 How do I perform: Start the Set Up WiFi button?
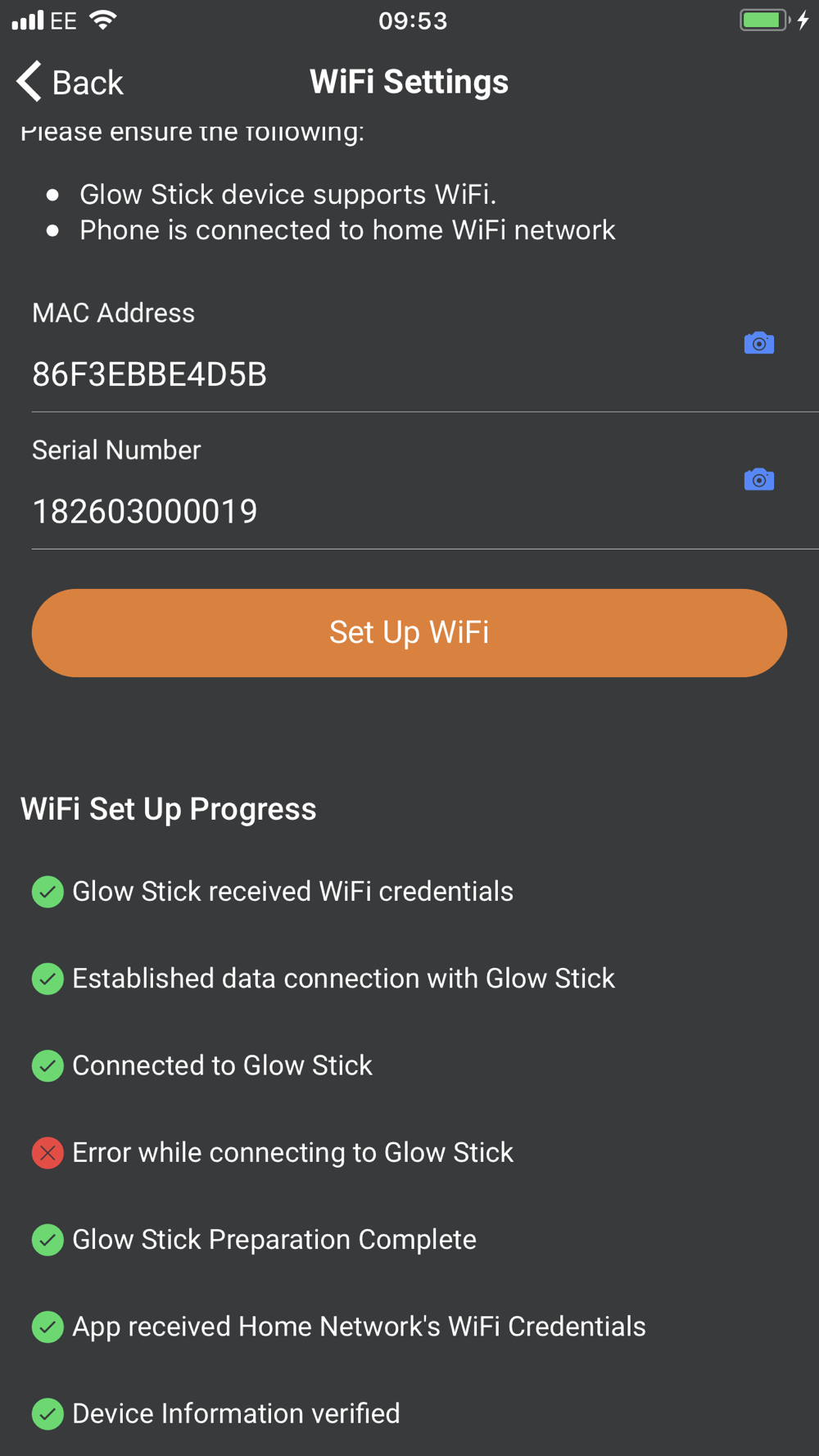tap(409, 633)
